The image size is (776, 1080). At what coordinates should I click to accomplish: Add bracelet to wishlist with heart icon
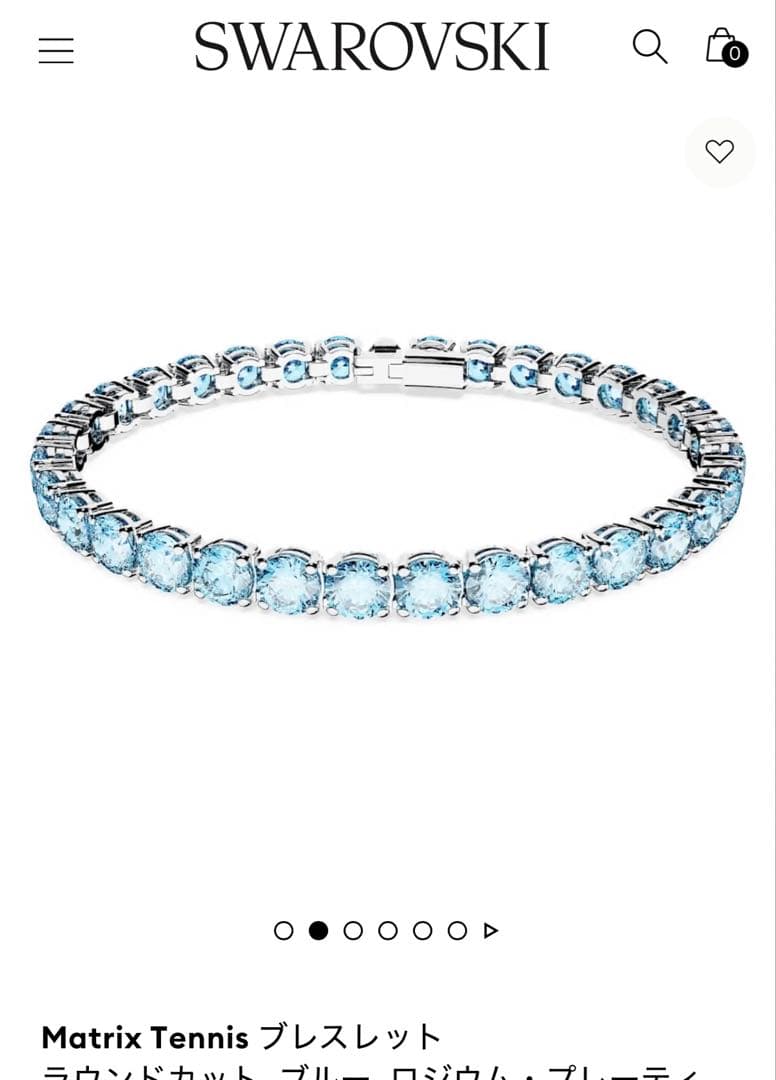pyautogui.click(x=719, y=152)
